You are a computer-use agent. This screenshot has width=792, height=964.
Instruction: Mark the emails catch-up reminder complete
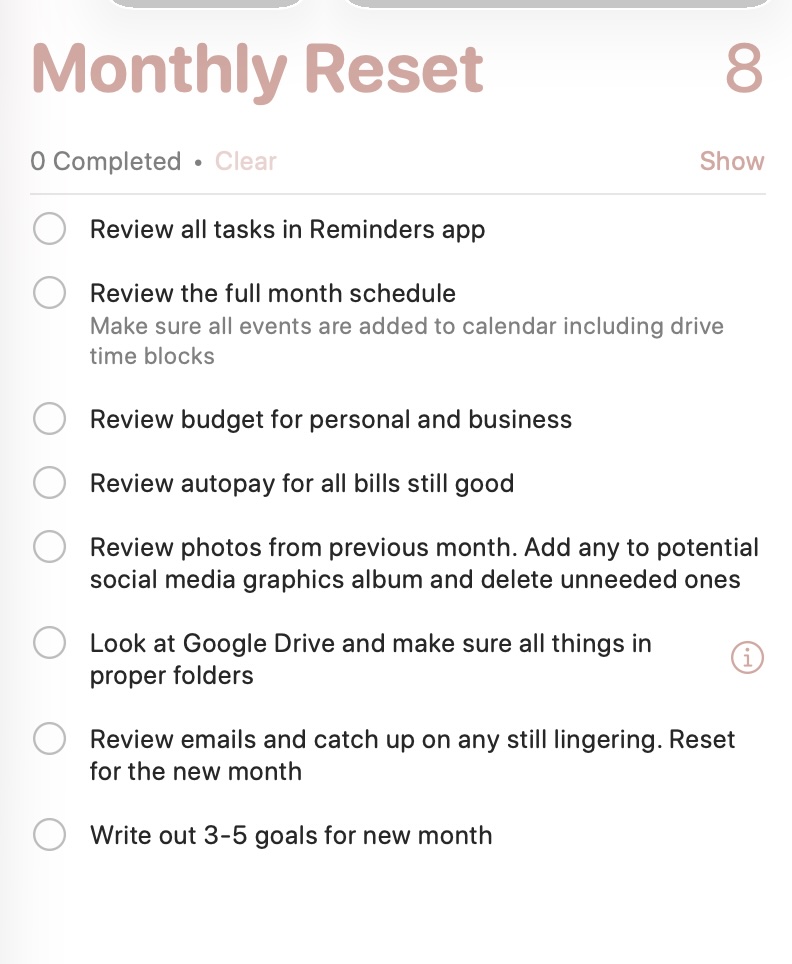[49, 739]
